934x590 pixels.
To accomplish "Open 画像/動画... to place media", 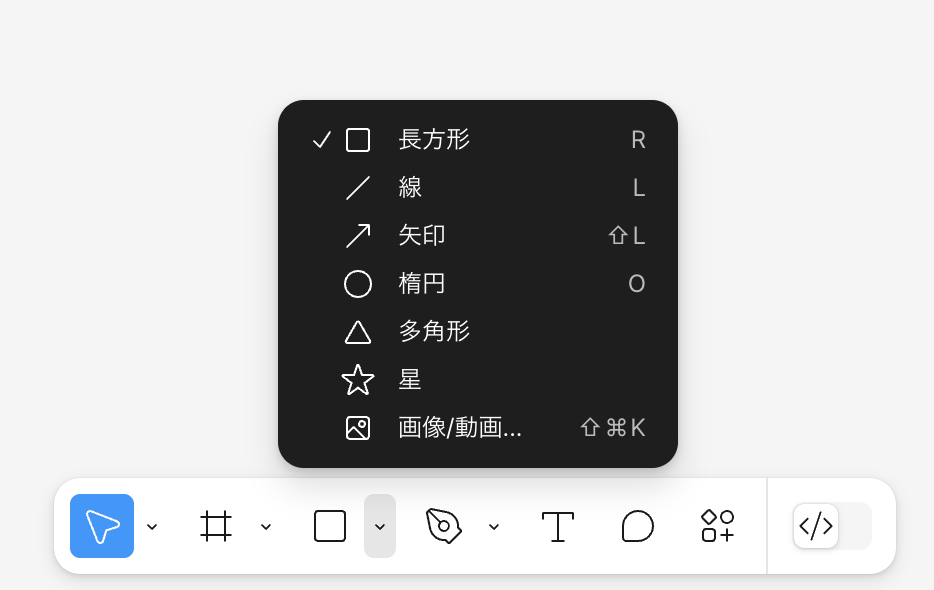I will point(460,428).
